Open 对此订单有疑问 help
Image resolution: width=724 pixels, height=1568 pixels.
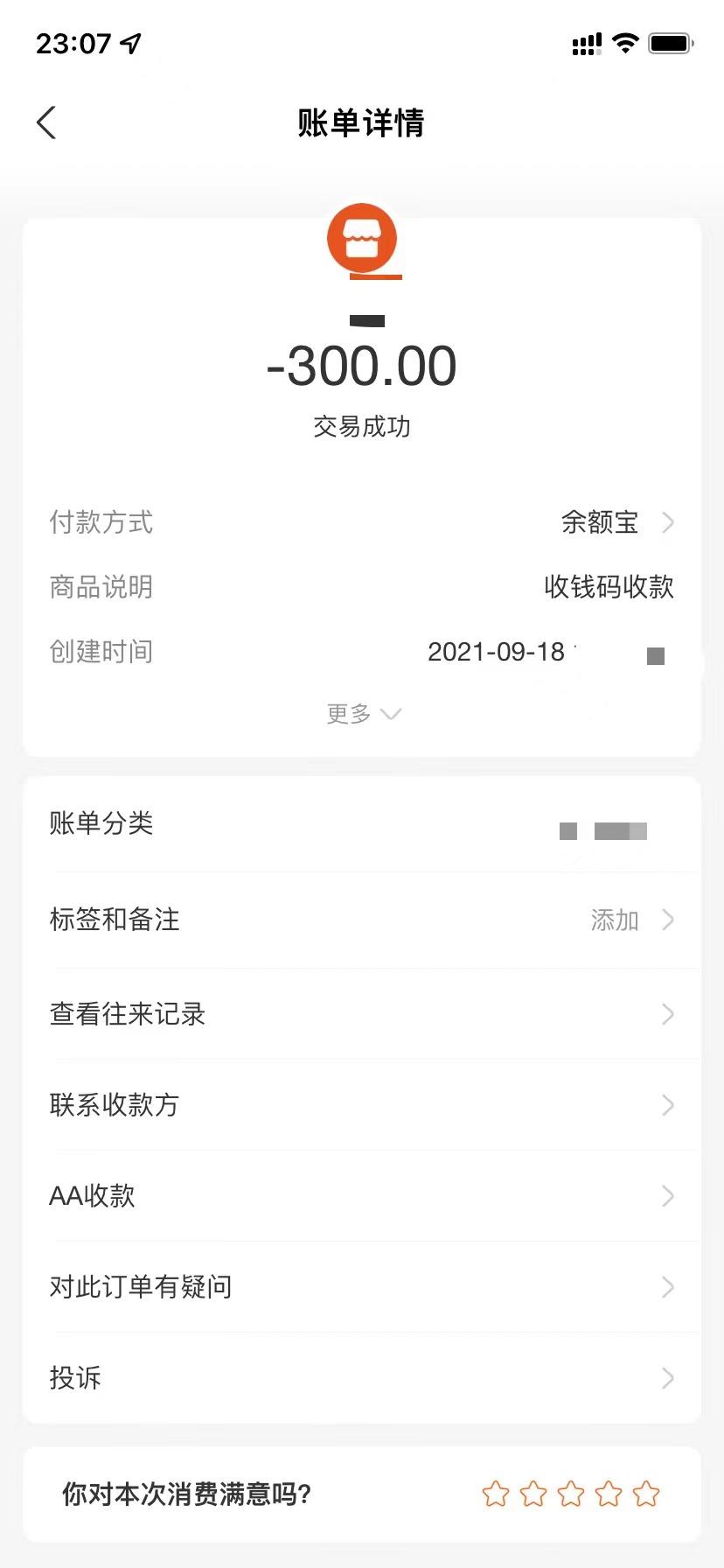click(x=362, y=1287)
